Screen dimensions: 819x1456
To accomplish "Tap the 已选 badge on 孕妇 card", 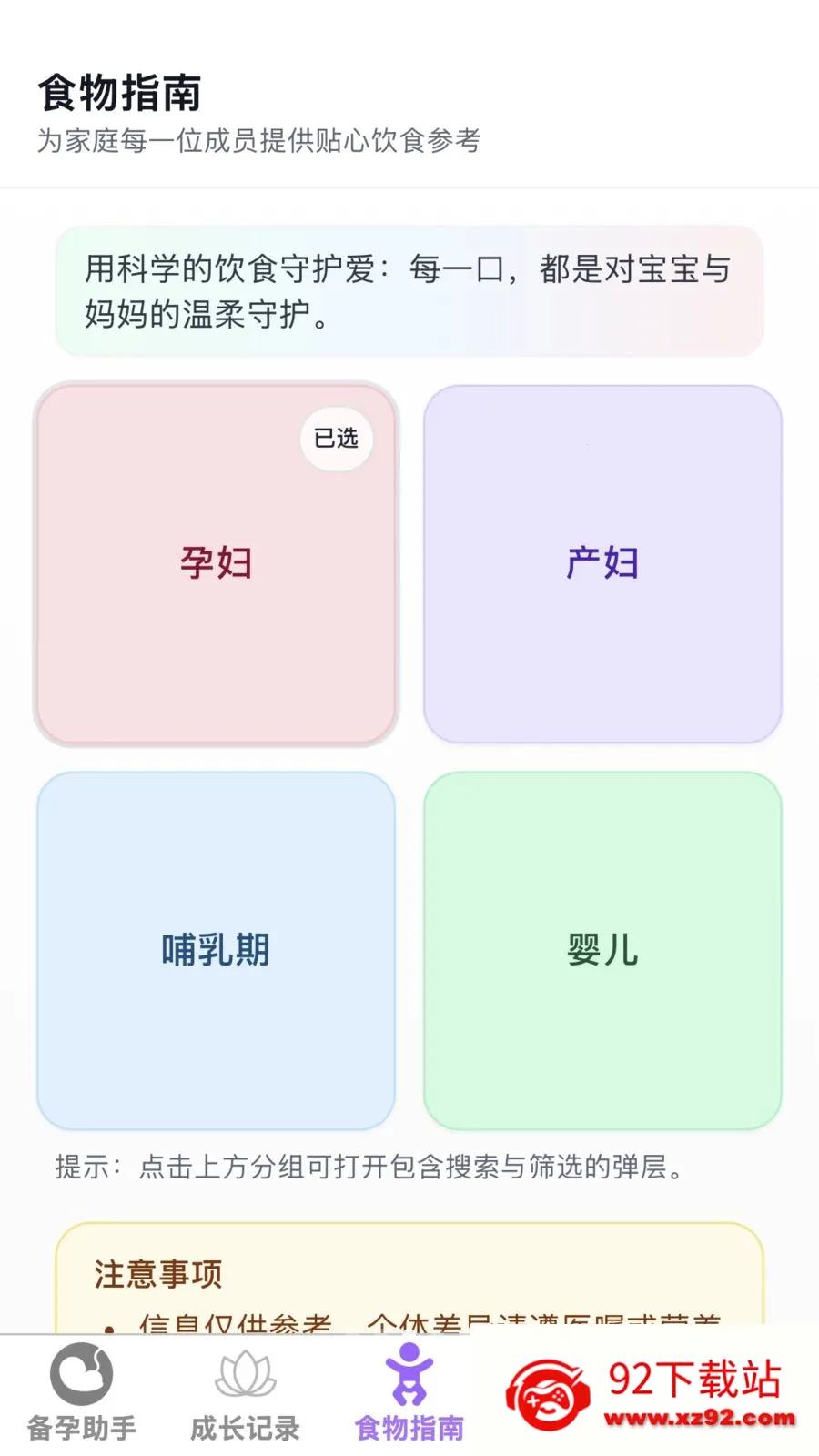I will point(336,440).
